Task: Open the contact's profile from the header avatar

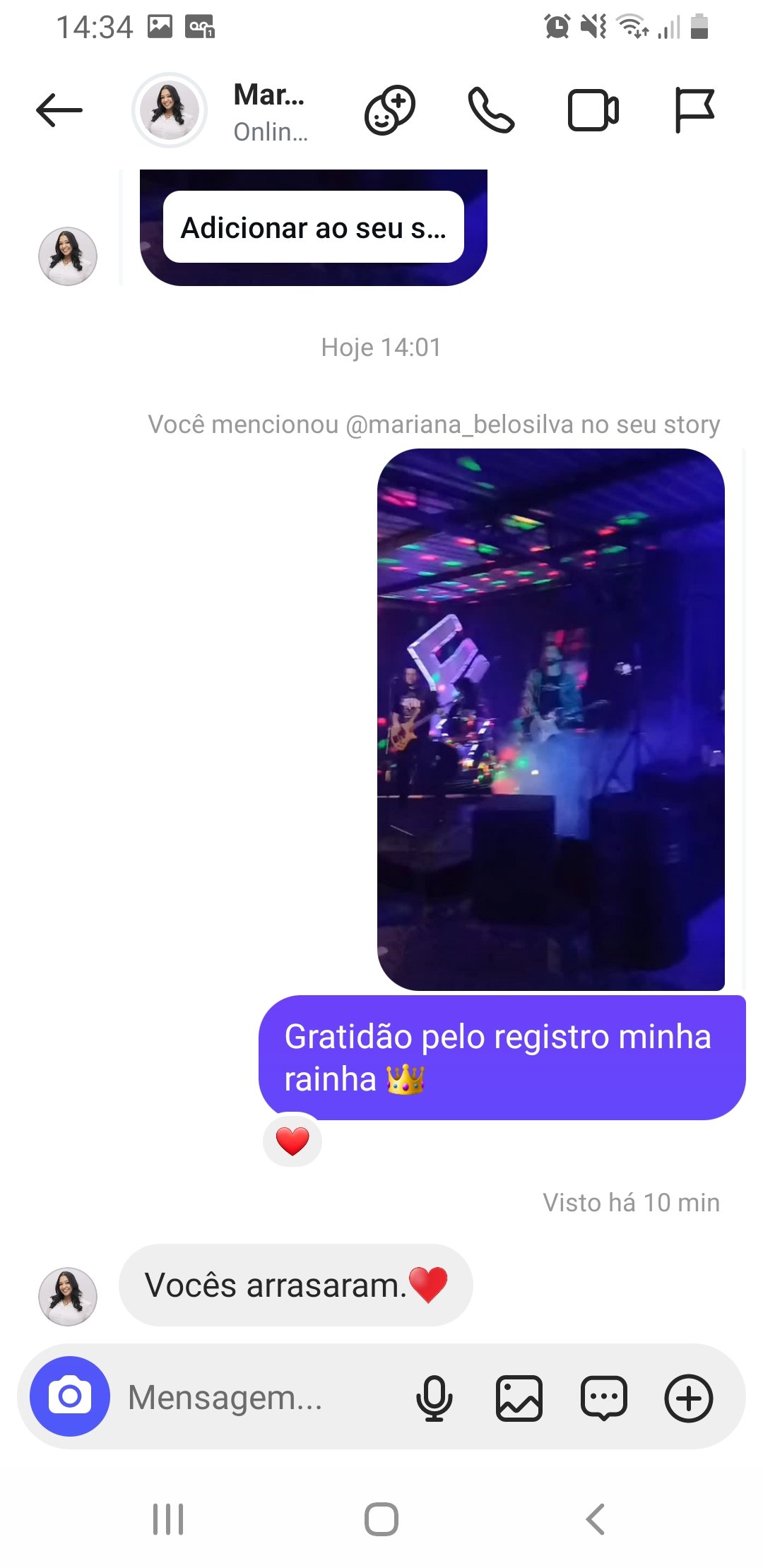Action: (x=170, y=110)
